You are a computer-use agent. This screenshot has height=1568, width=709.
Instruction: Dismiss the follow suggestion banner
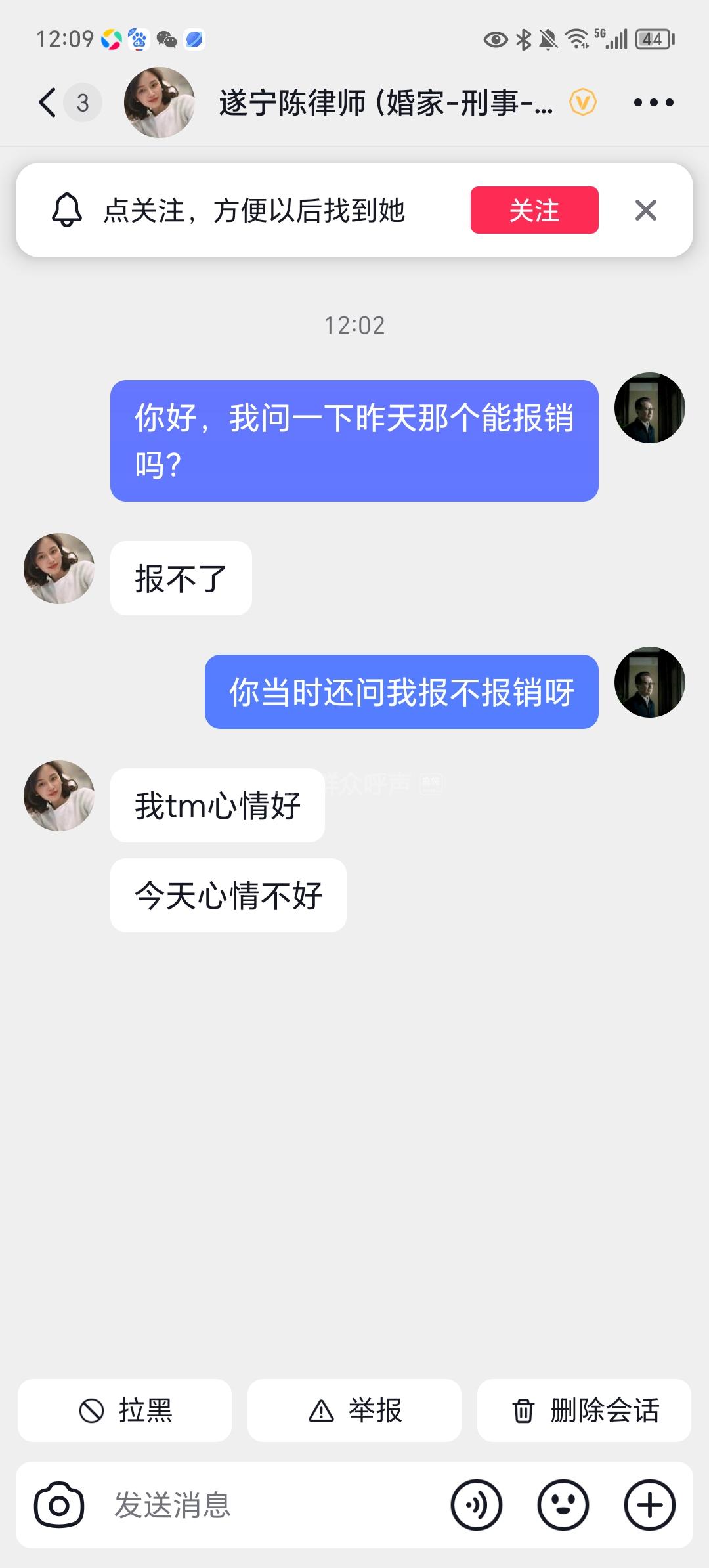pos(646,210)
